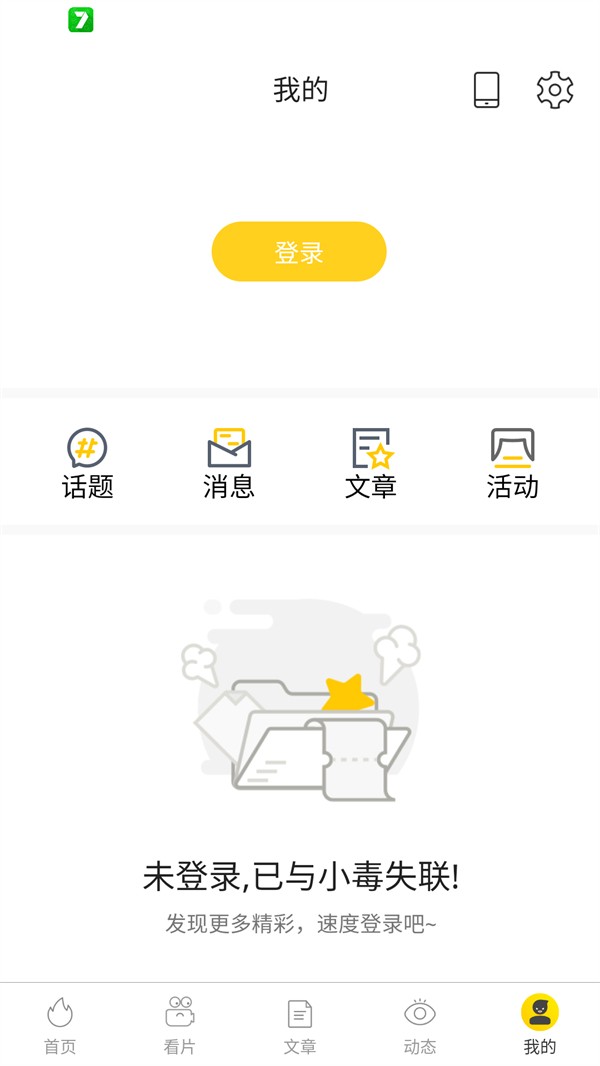
Task: Open 活动 activities section
Action: coord(512,464)
